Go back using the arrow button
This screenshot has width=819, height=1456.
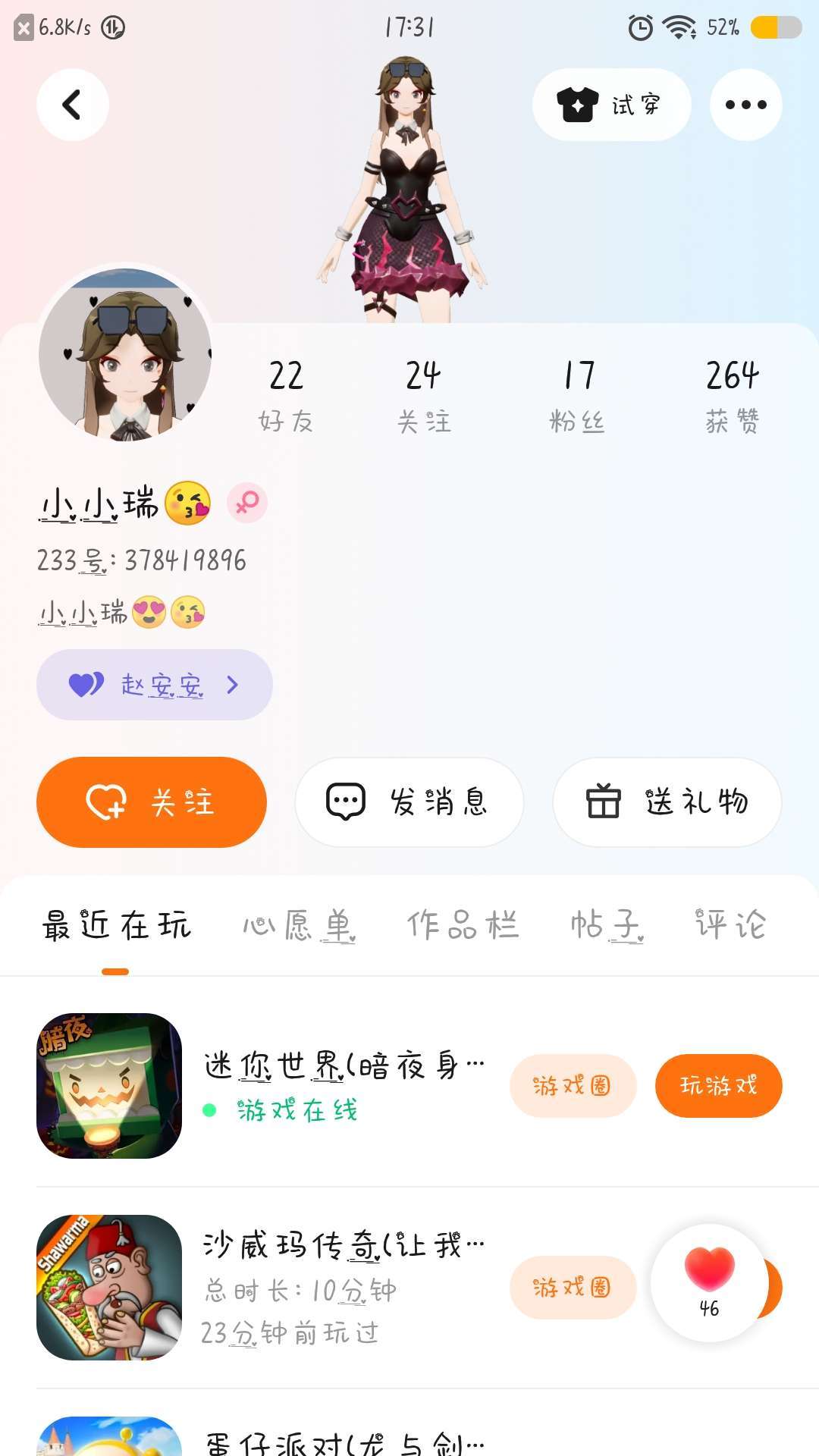[x=73, y=105]
